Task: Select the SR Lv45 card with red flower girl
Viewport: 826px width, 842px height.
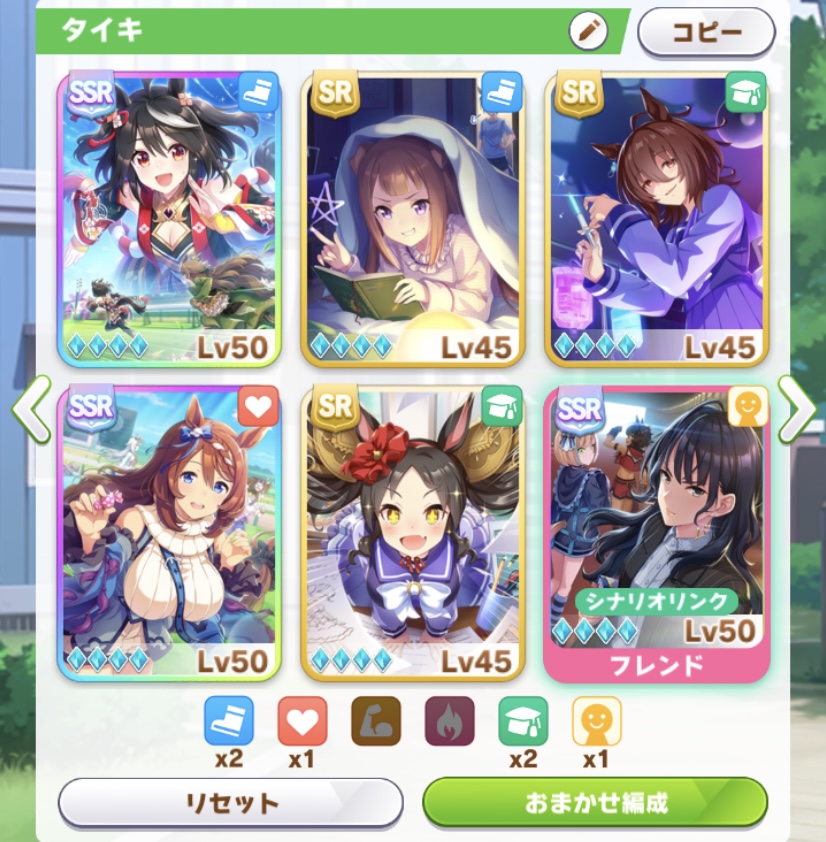Action: [412, 532]
